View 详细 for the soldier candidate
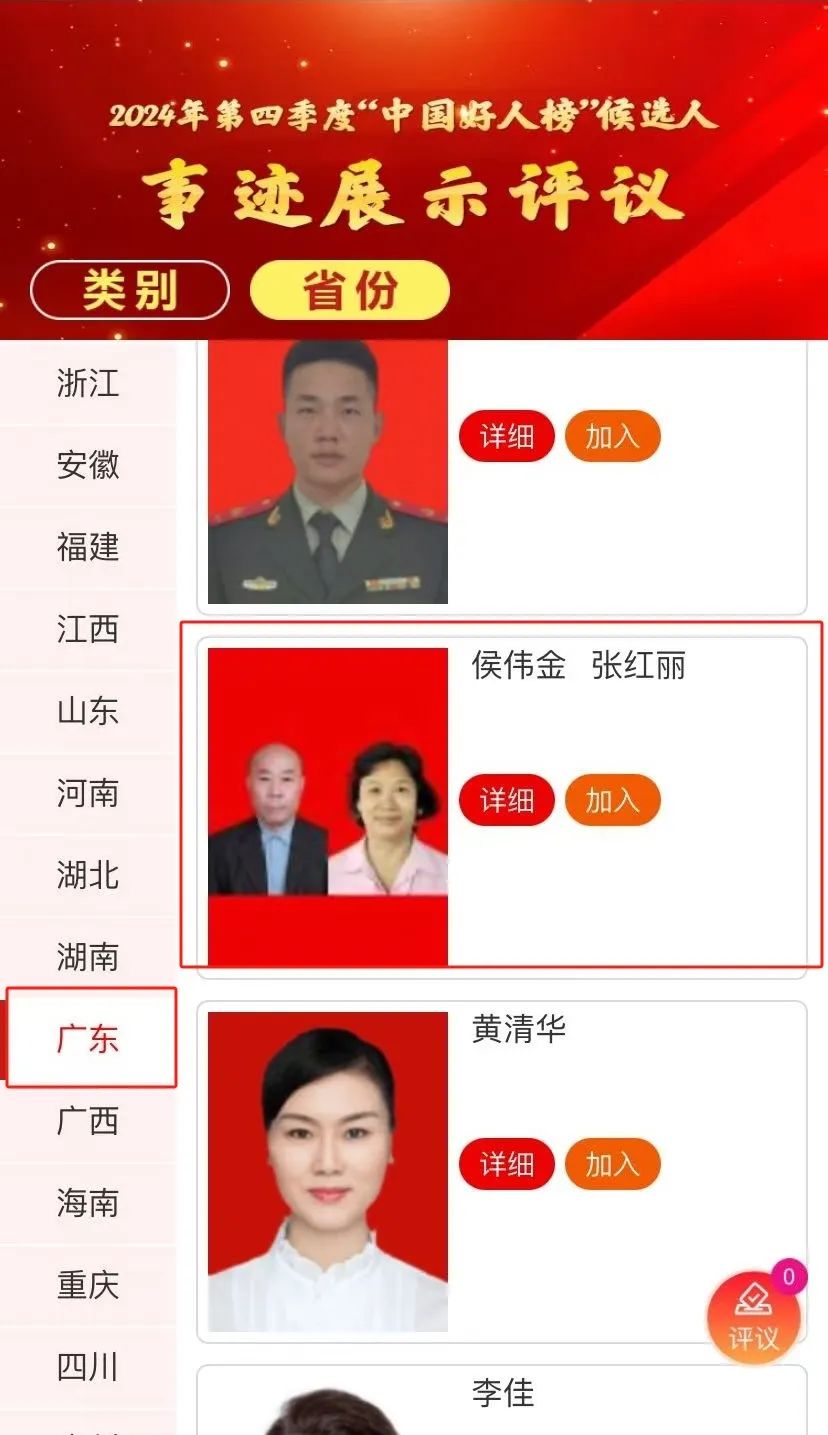Viewport: 828px width, 1435px height. pyautogui.click(x=506, y=437)
